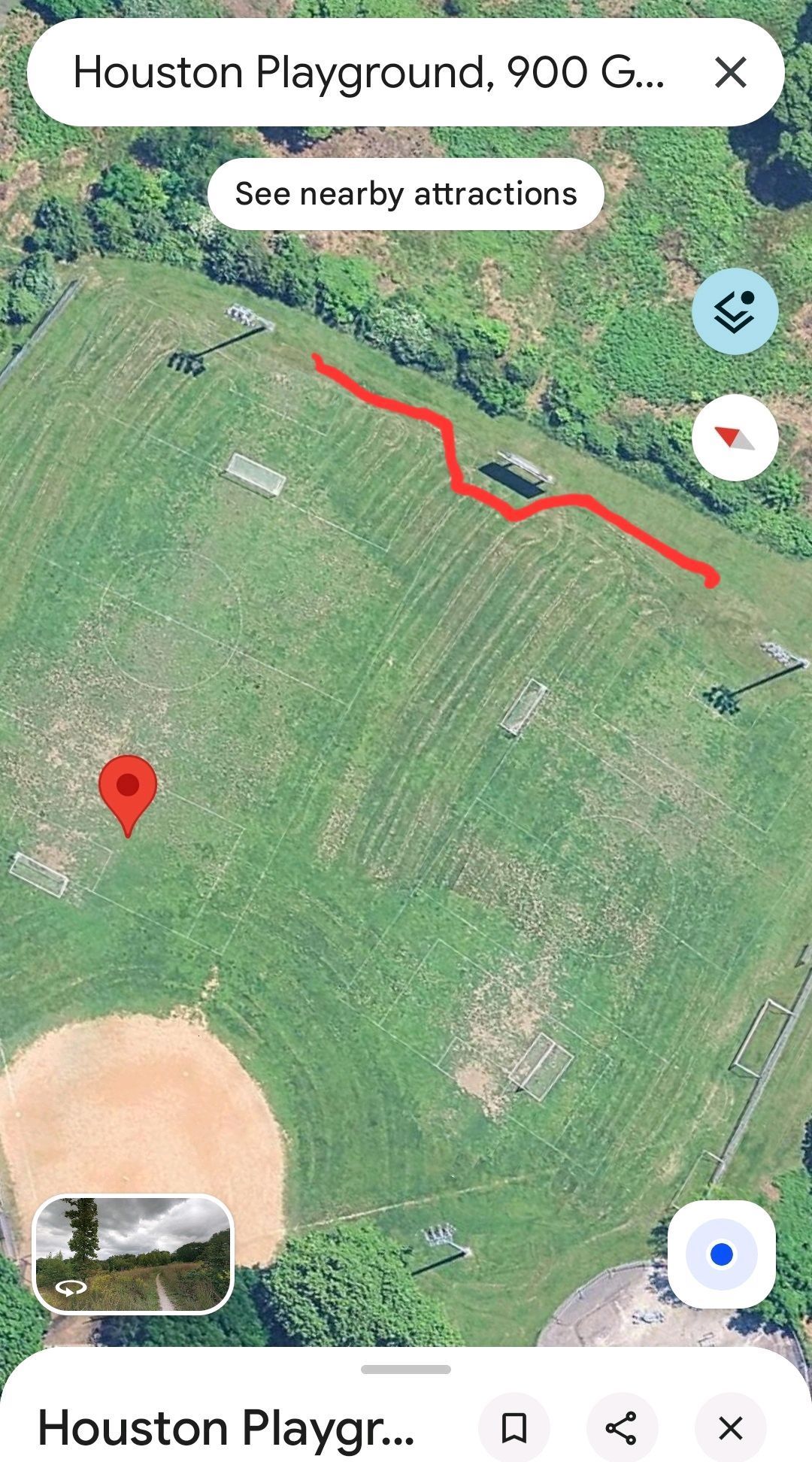Tap the compass to reset orientation

[x=735, y=438]
